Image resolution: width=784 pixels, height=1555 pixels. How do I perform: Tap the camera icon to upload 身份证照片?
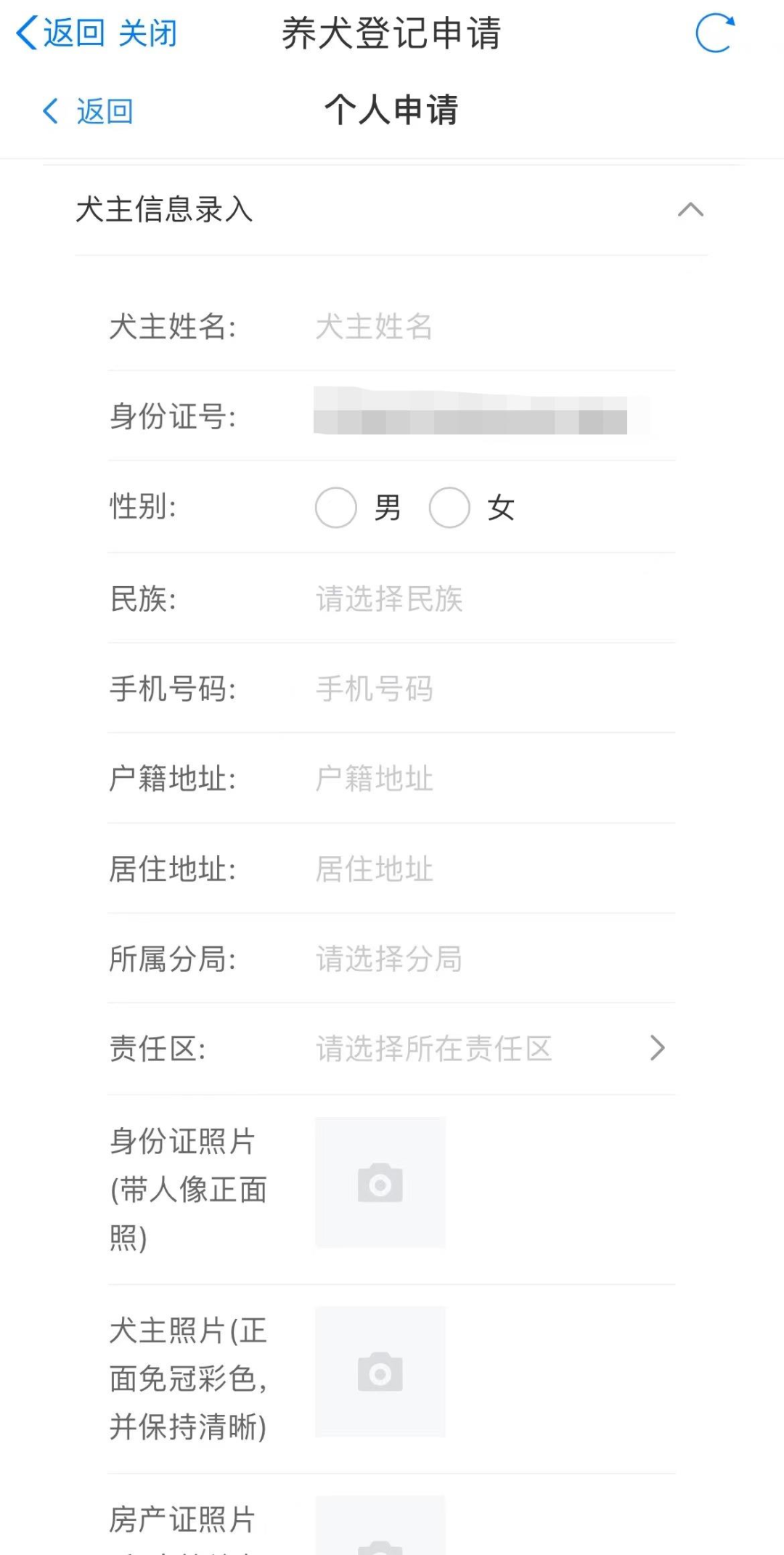coord(380,1183)
